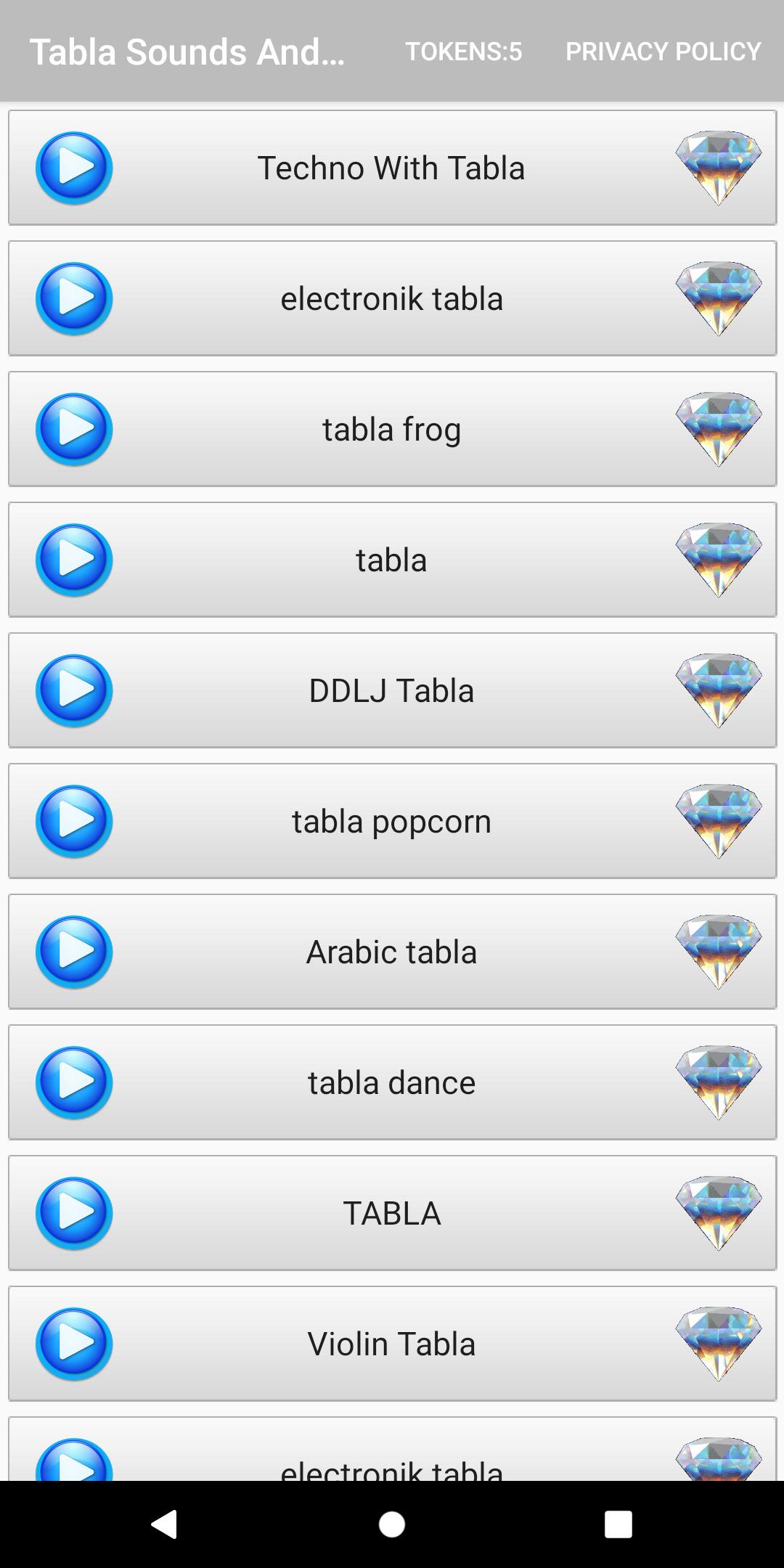Screen dimensions: 784x1568
Task: Play the DDLJ Tabla sound
Action: tap(74, 690)
